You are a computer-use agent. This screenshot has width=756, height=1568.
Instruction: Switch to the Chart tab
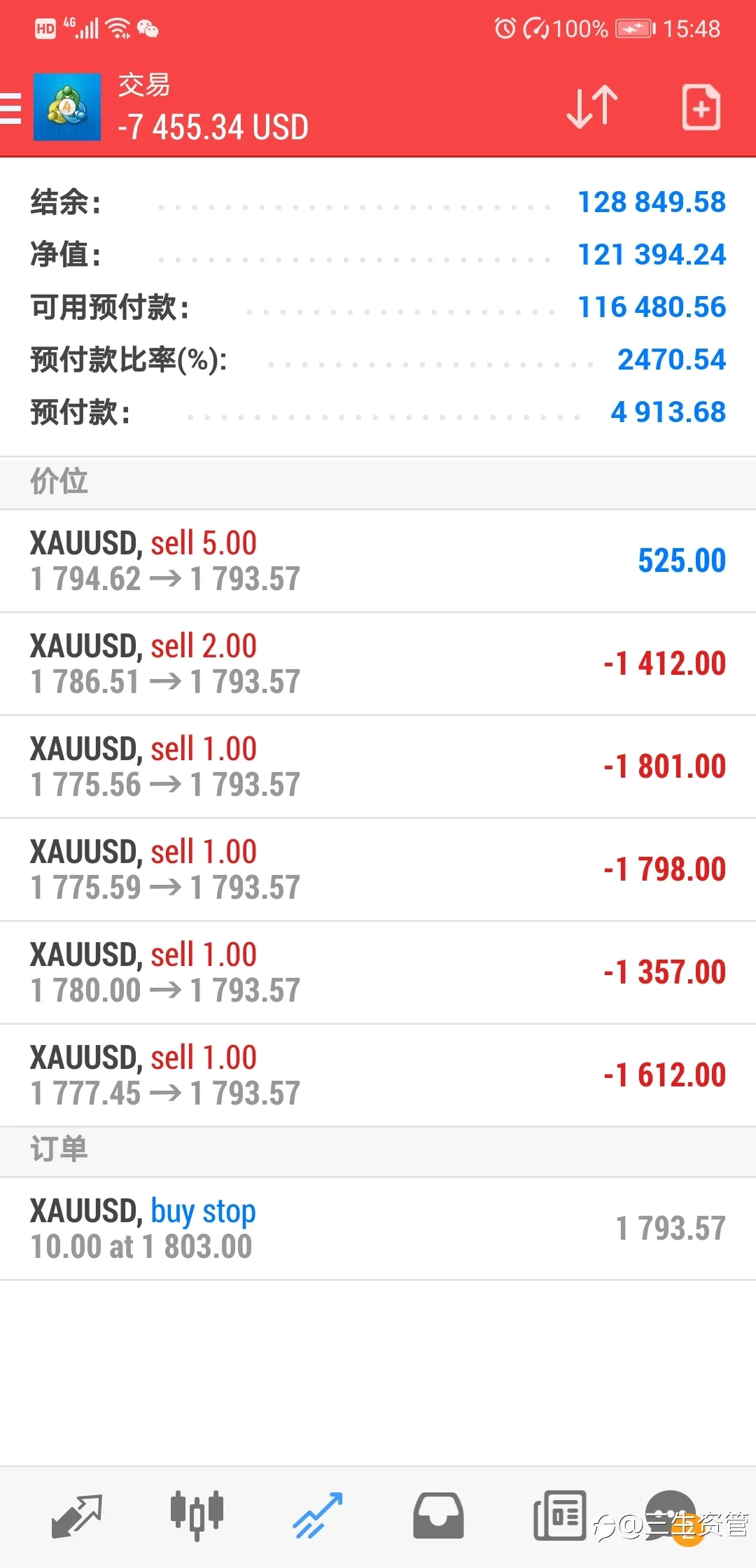point(197,1516)
